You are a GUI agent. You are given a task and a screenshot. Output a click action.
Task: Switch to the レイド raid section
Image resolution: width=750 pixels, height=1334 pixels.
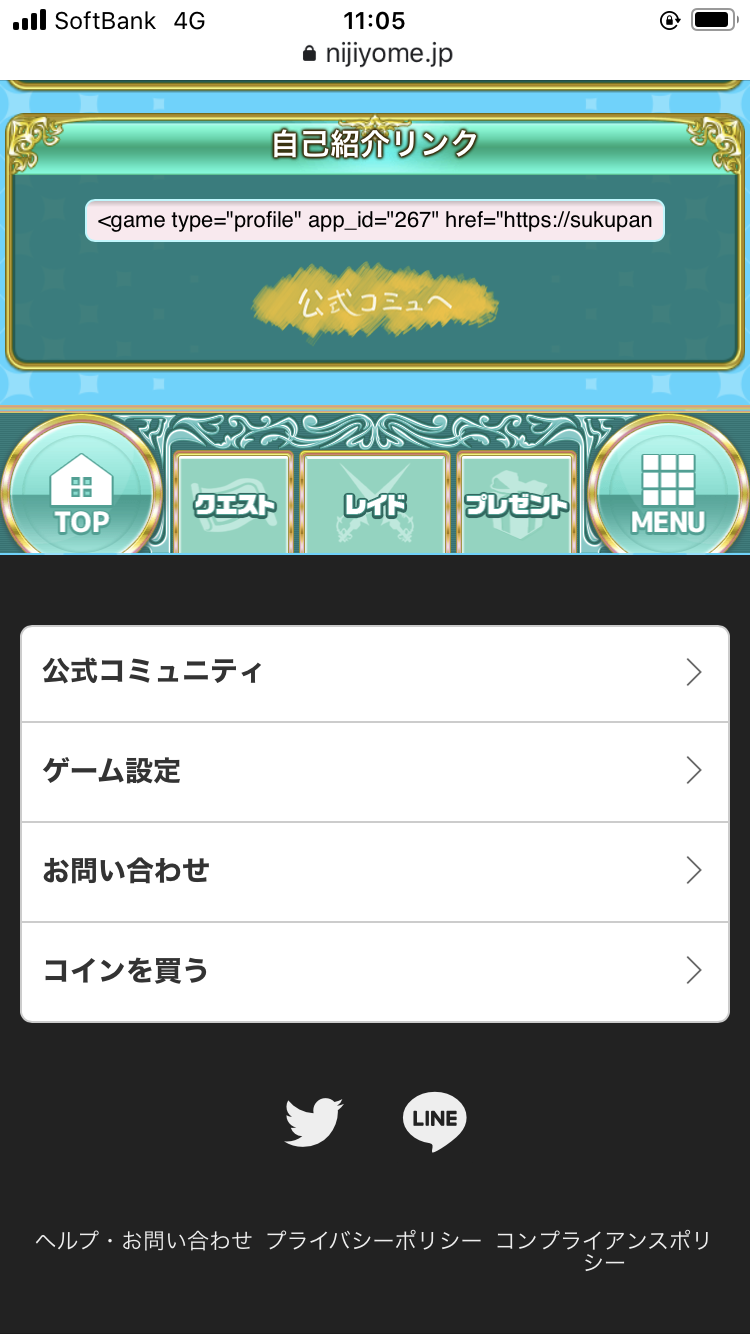tap(375, 503)
